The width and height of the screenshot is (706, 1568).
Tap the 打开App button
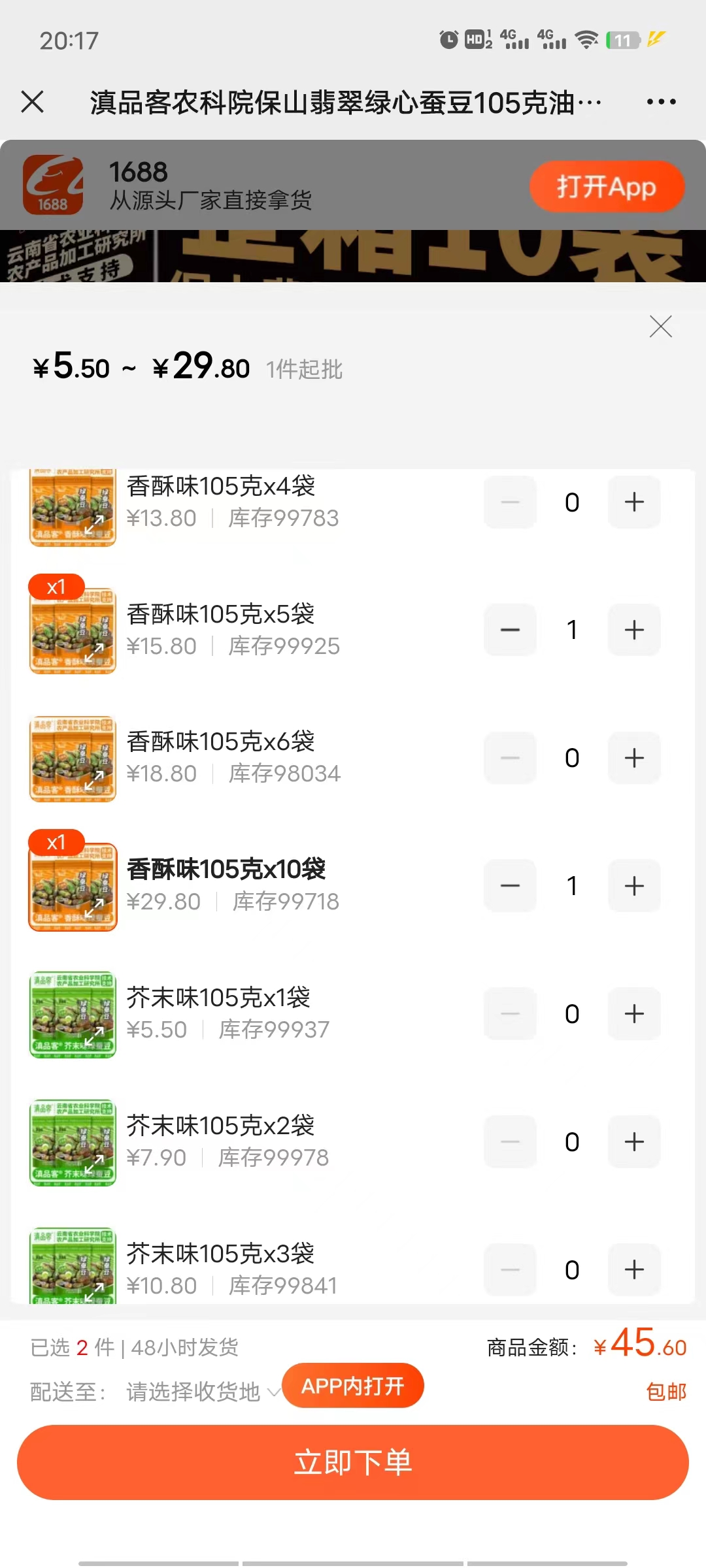click(606, 187)
